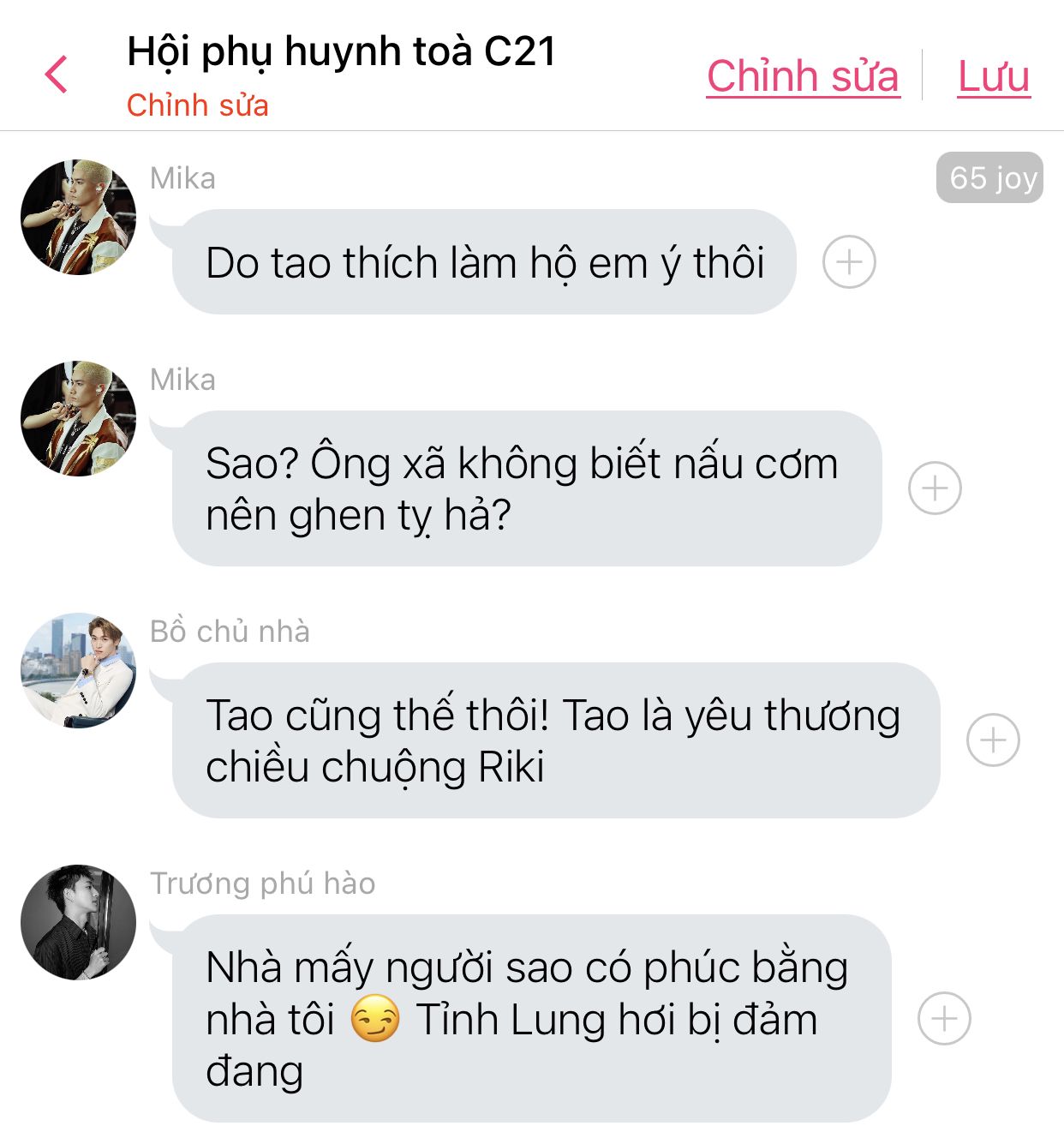Open the underlined Chỉnh sửa link
Image resolution: width=1064 pixels, height=1144 pixels.
803,76
